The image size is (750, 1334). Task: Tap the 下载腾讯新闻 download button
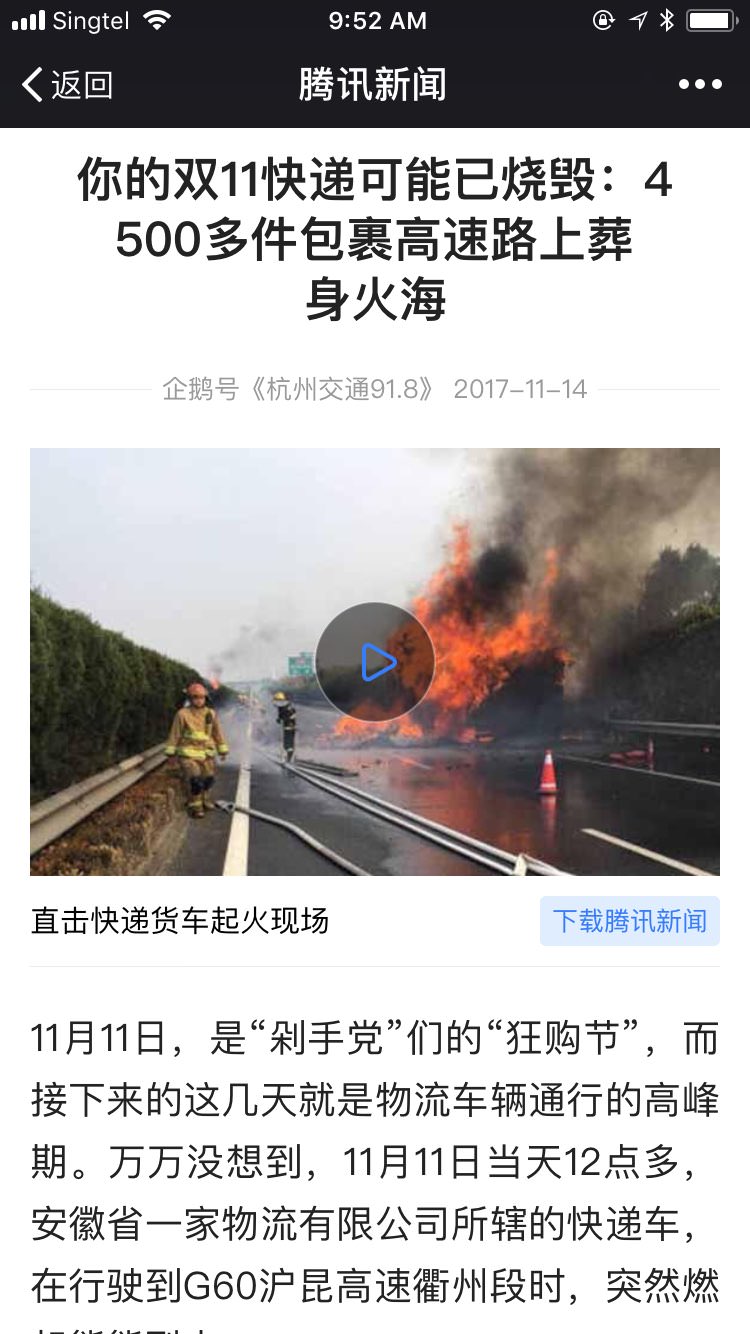pyautogui.click(x=629, y=921)
